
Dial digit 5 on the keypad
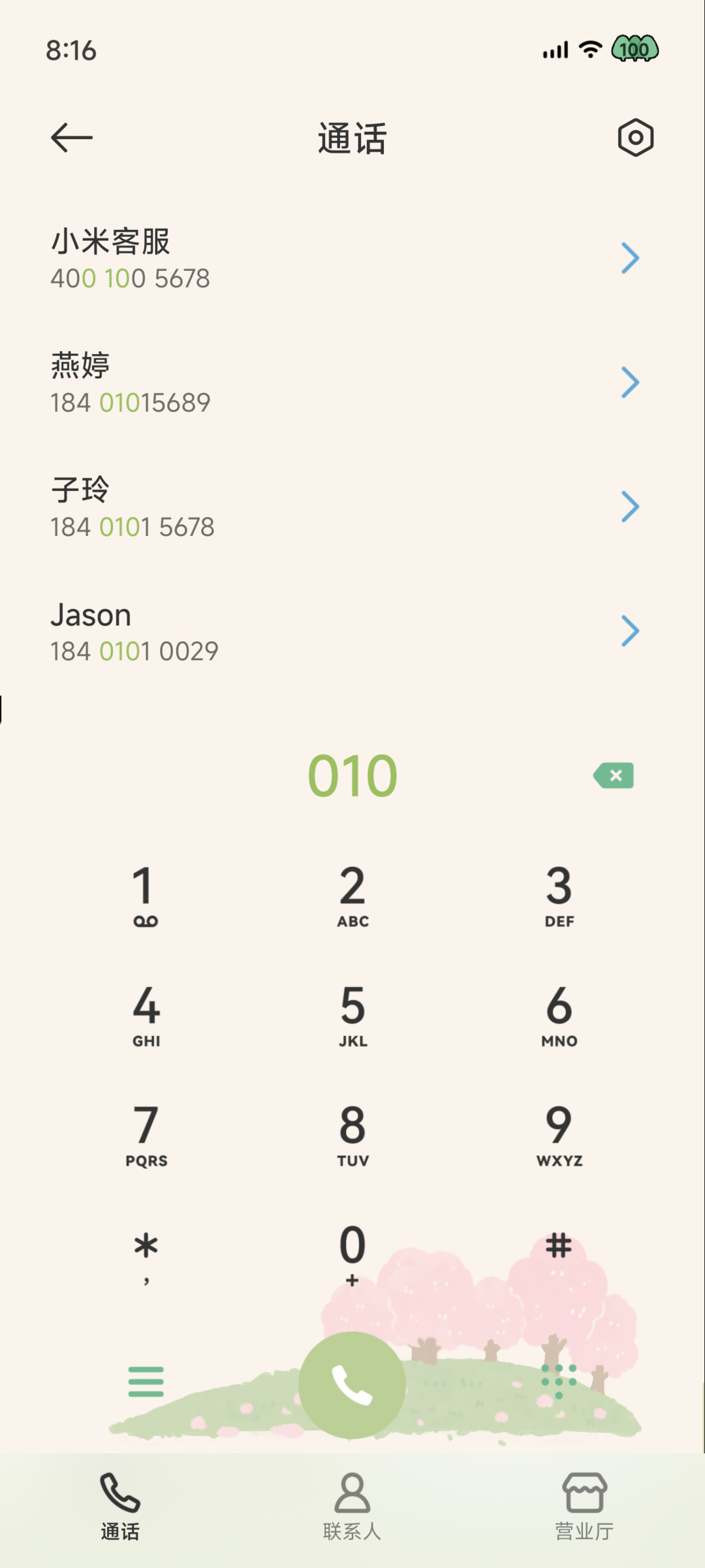pos(352,1014)
